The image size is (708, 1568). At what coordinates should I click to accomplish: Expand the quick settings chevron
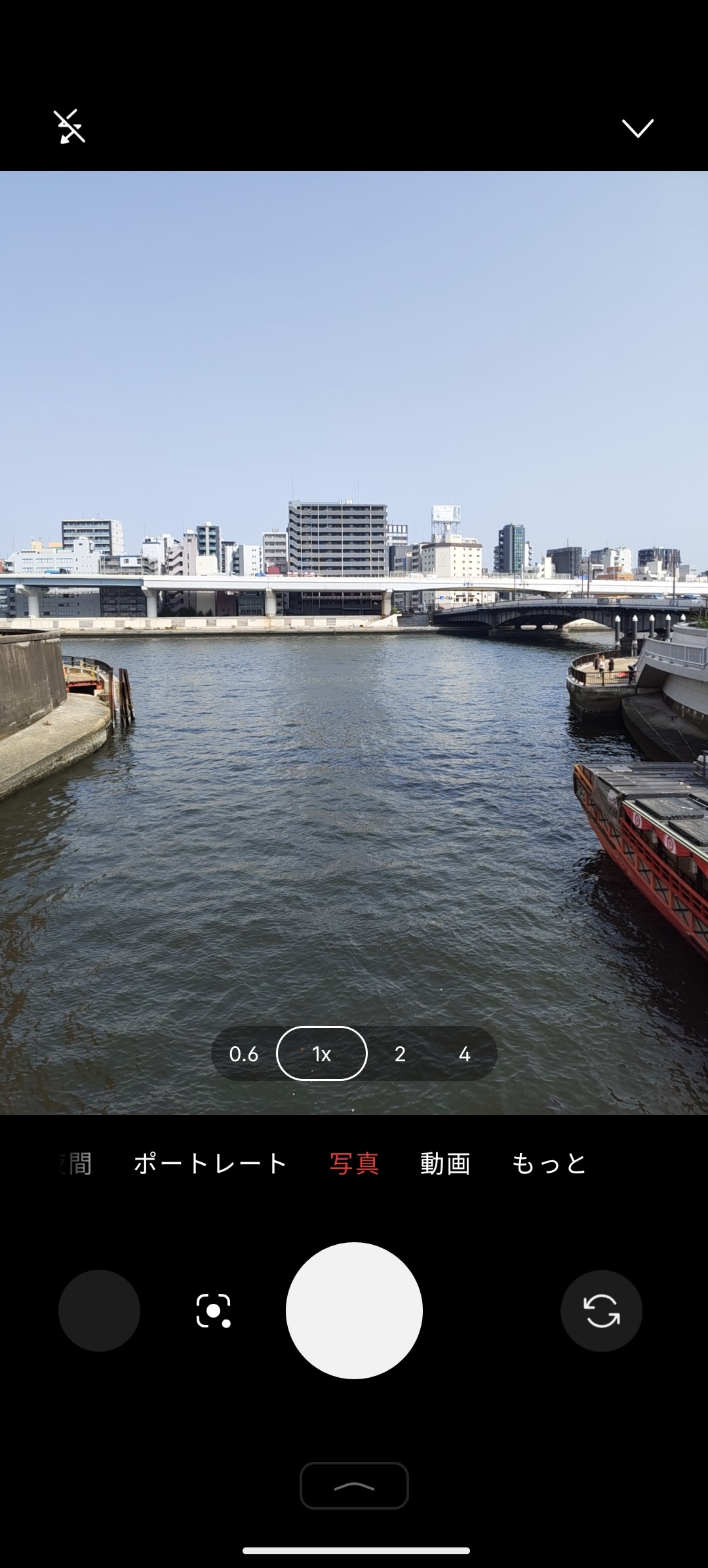pyautogui.click(x=637, y=128)
